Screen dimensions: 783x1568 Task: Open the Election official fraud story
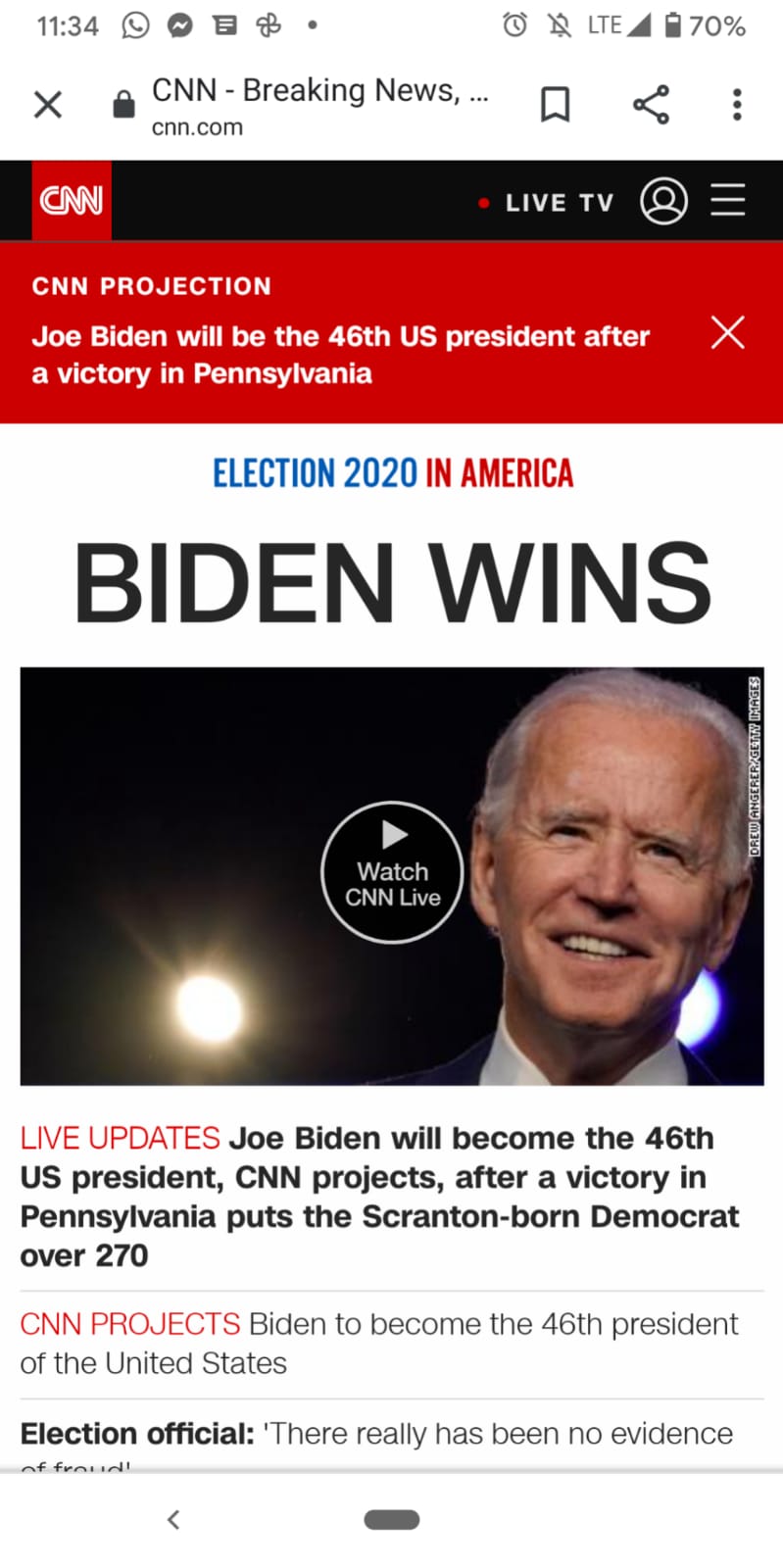(x=376, y=1447)
